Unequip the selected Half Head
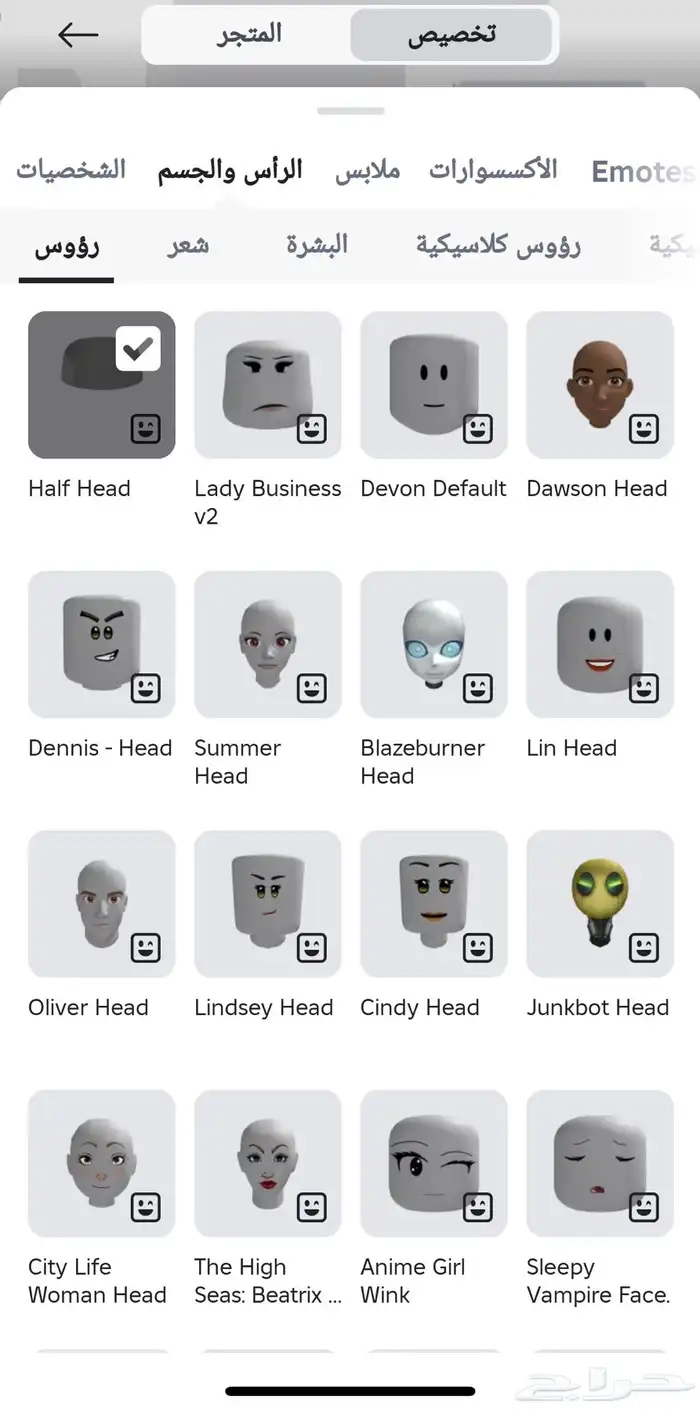The width and height of the screenshot is (700, 1411). [x=102, y=385]
